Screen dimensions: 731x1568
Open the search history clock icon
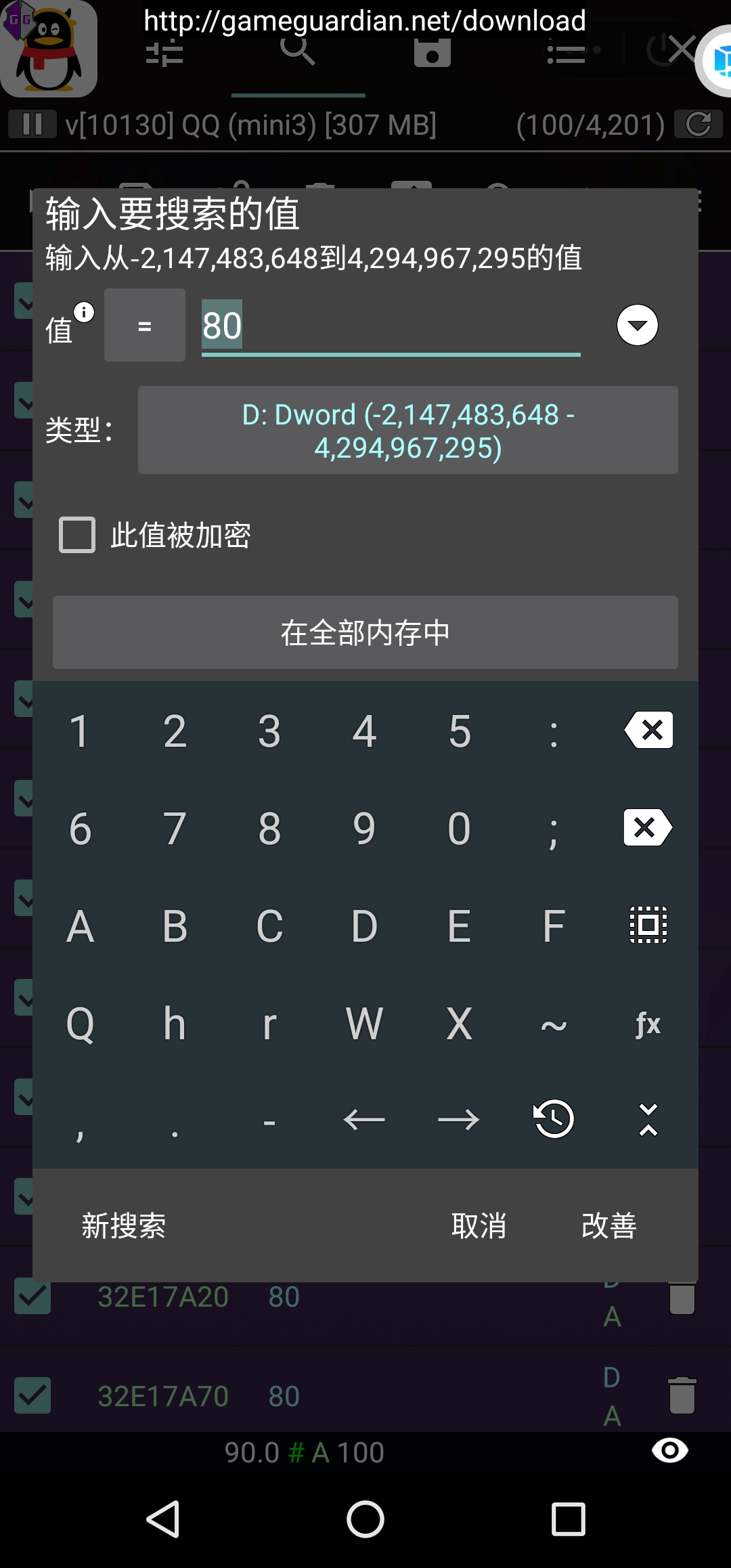(554, 1119)
